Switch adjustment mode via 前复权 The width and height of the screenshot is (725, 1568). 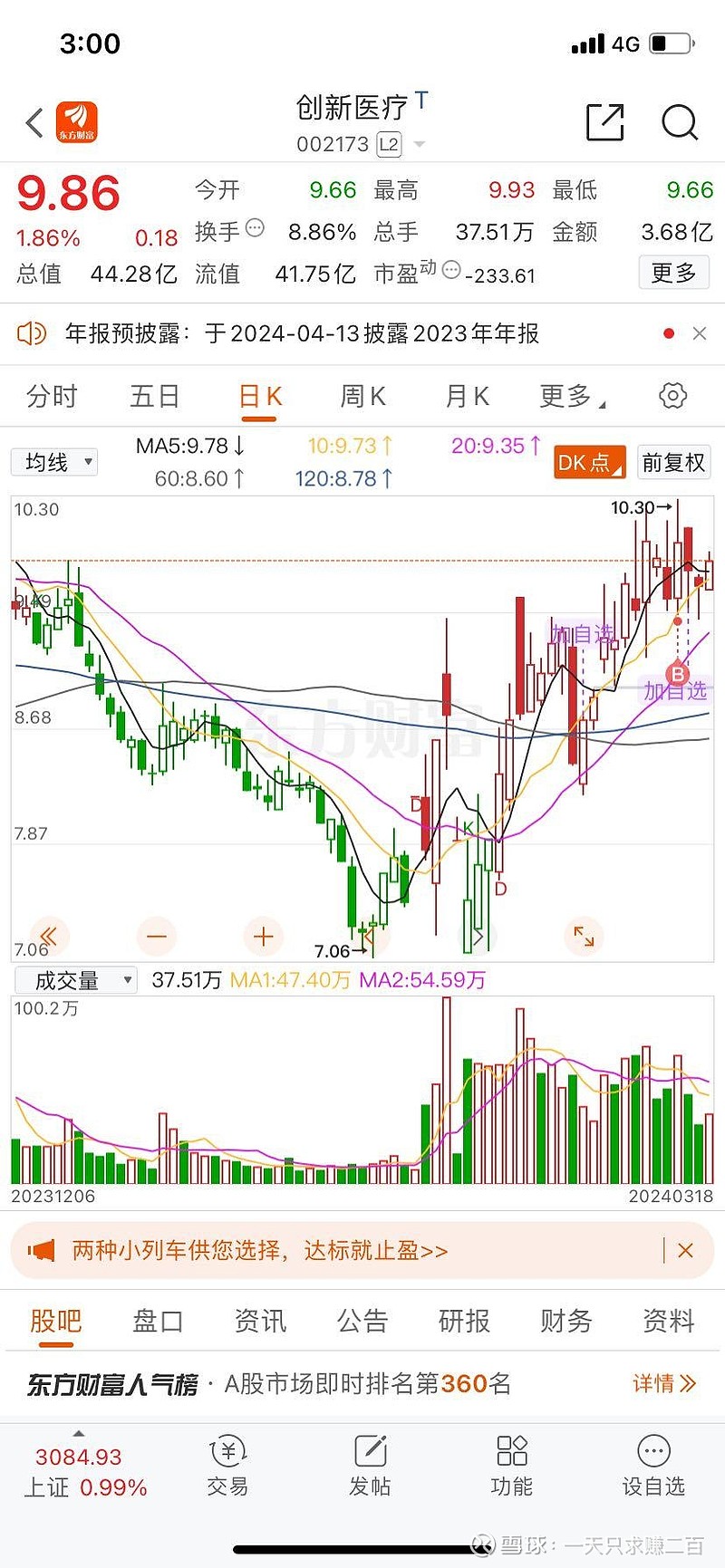point(674,462)
